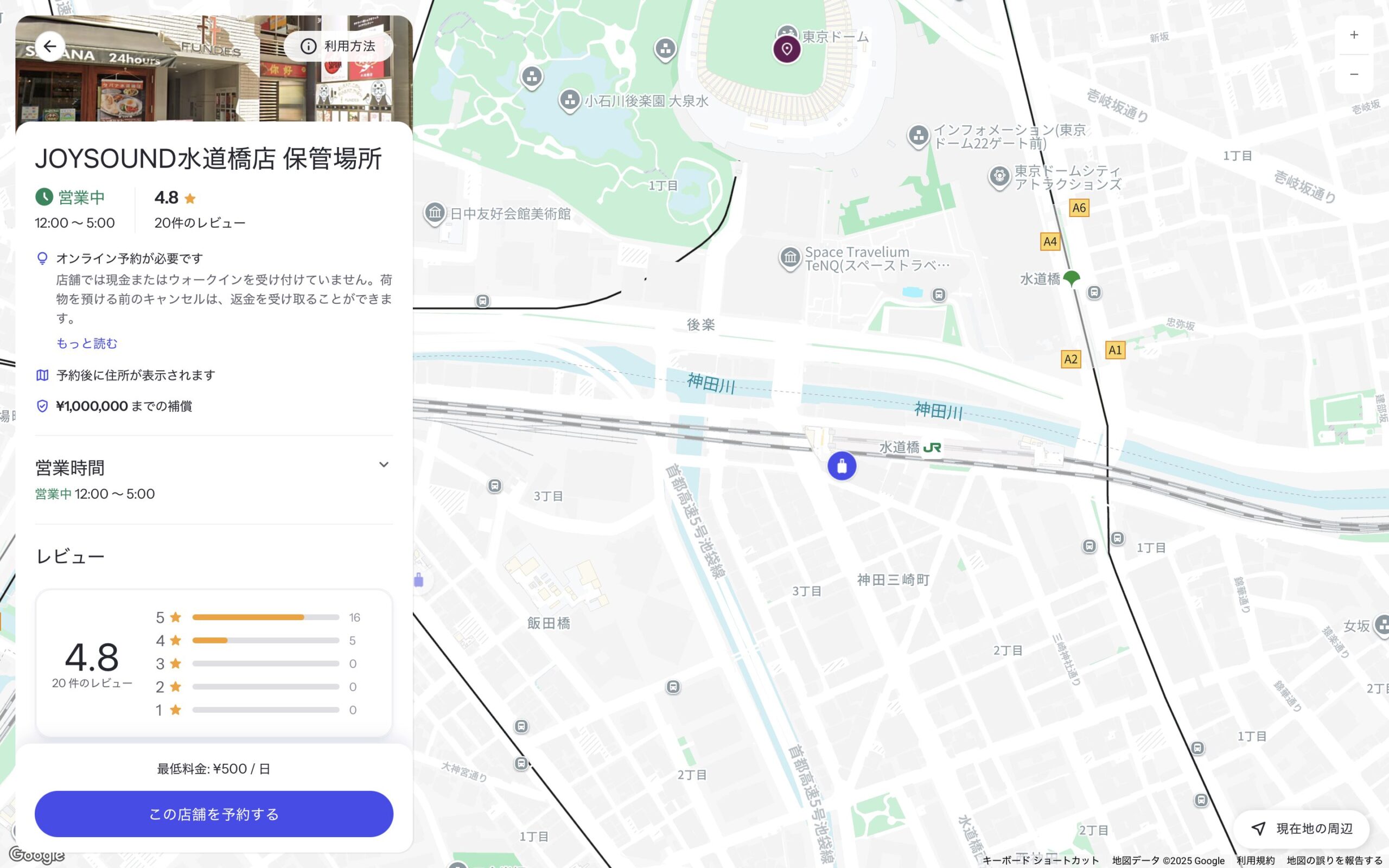
Task: Zoom out on the map
Action: [x=1353, y=74]
